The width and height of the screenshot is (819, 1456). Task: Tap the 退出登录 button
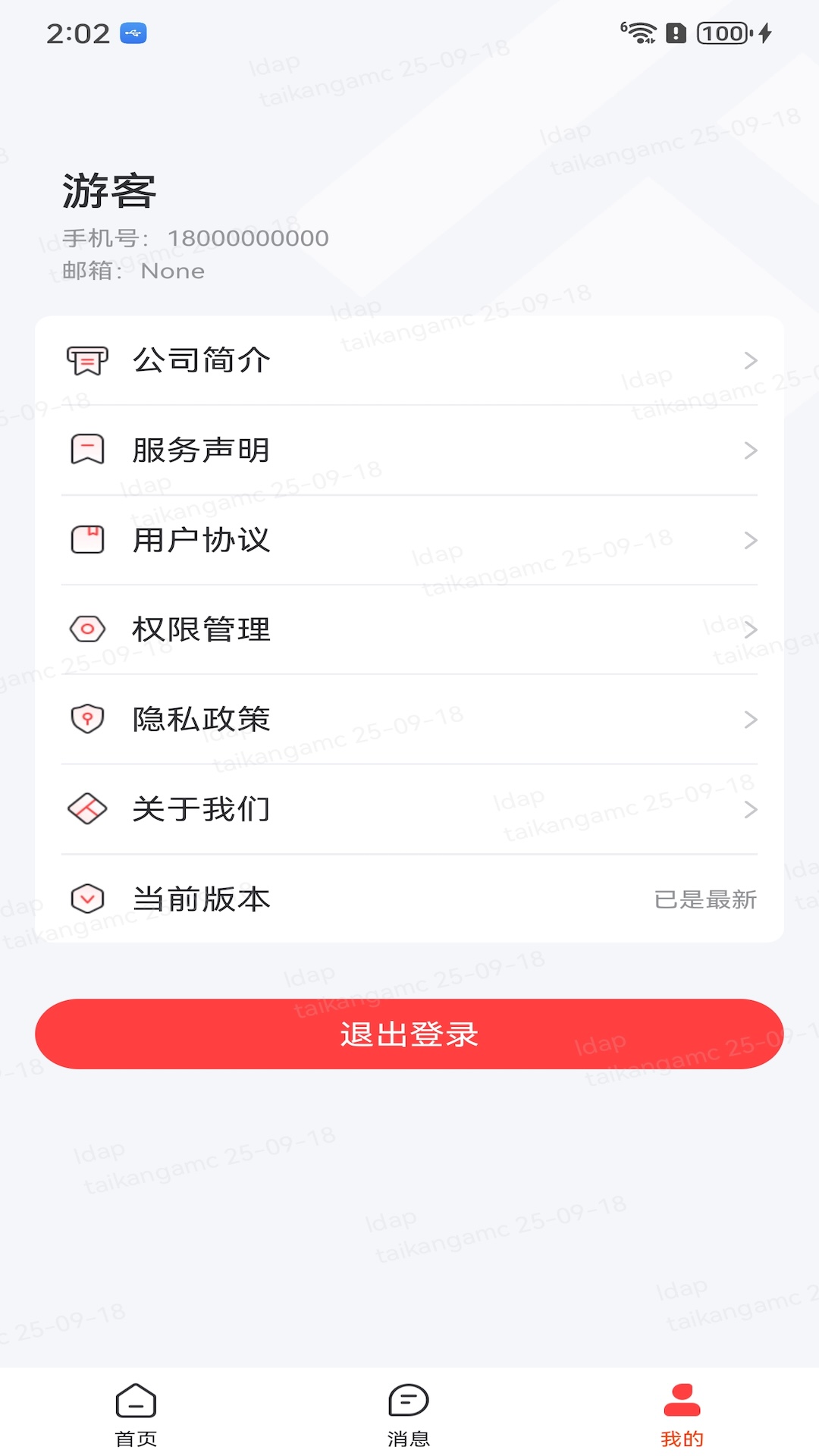[409, 1034]
